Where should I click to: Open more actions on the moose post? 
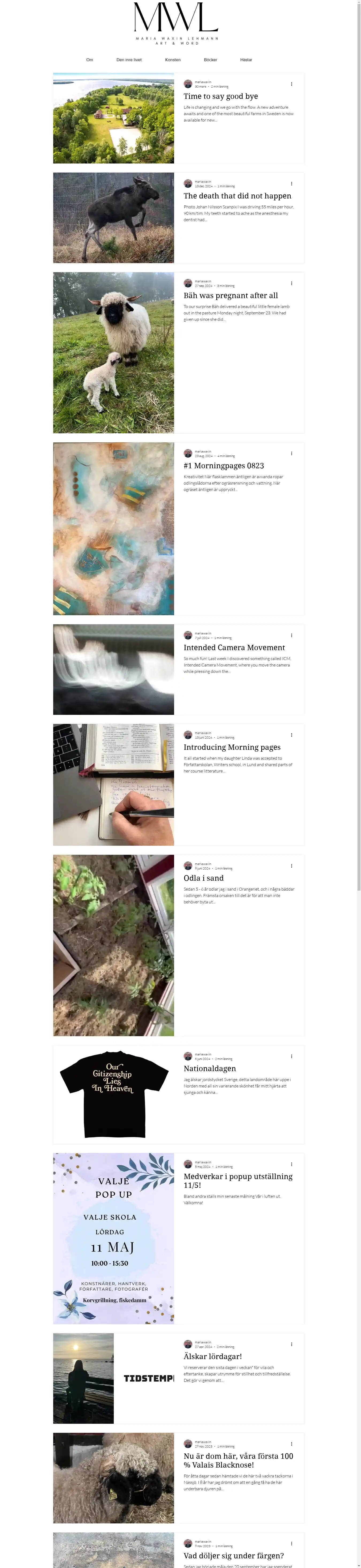pos(291,184)
